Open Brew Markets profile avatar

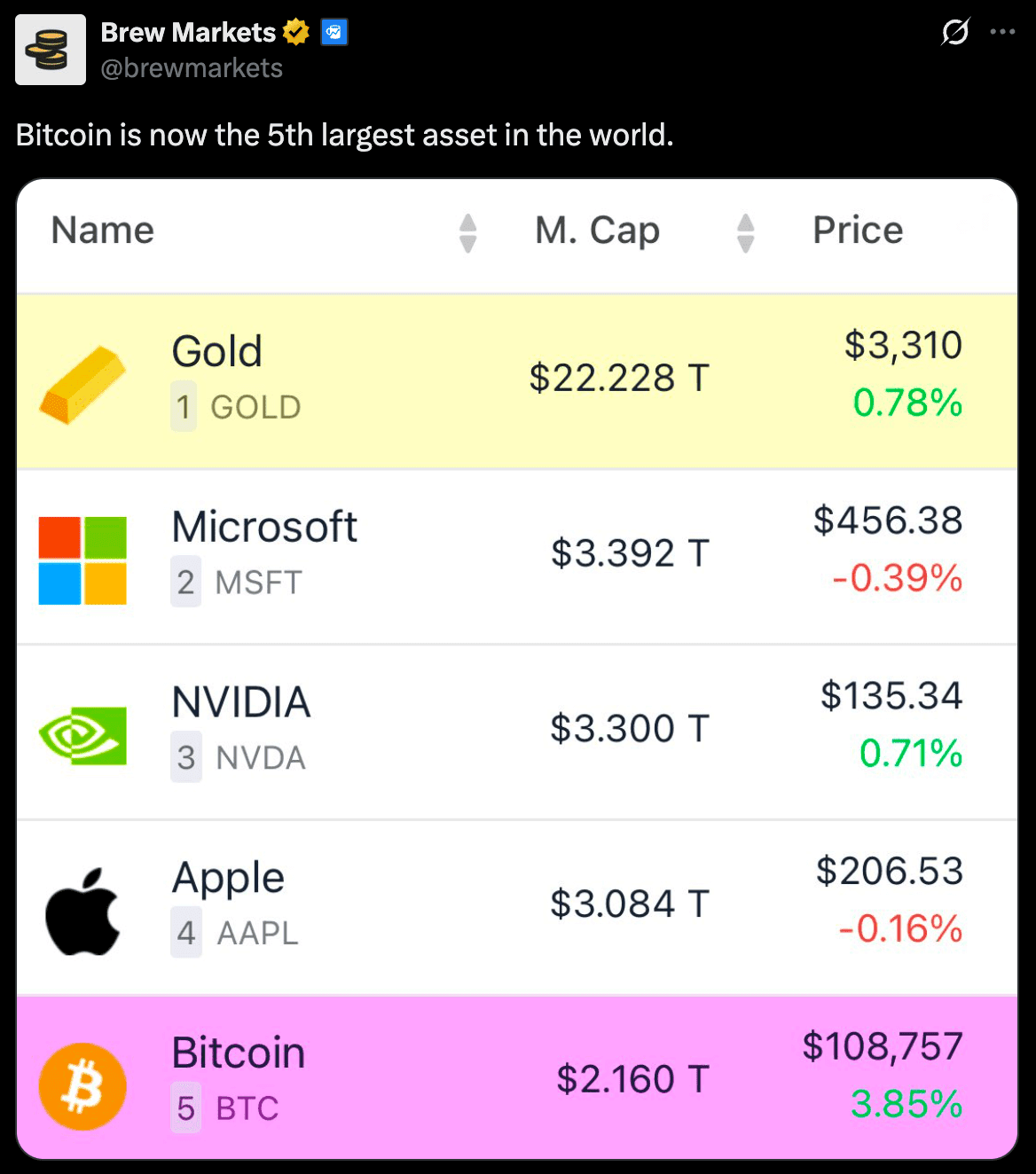(51, 50)
